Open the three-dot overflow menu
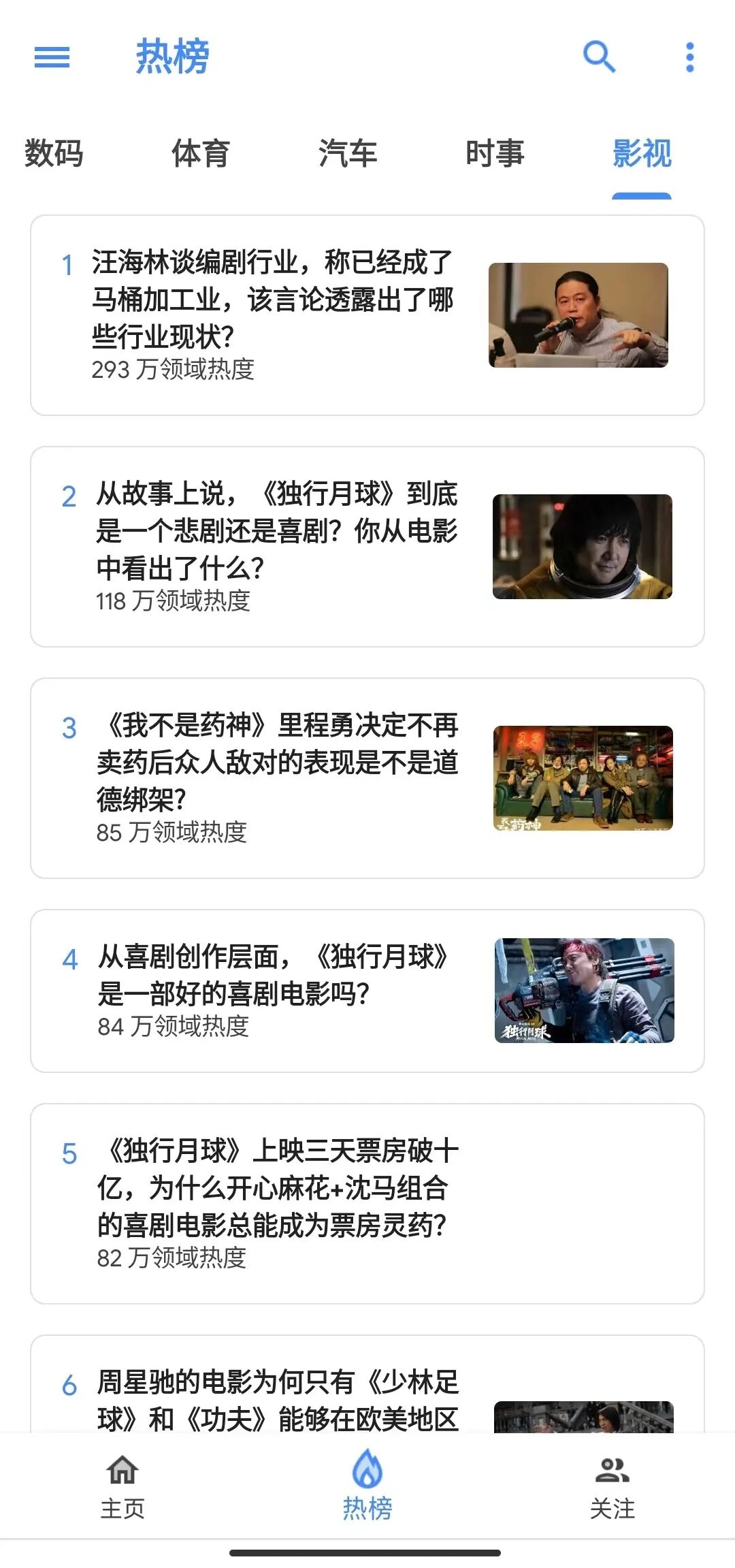Screen dimensions: 735x1568 tap(689, 57)
